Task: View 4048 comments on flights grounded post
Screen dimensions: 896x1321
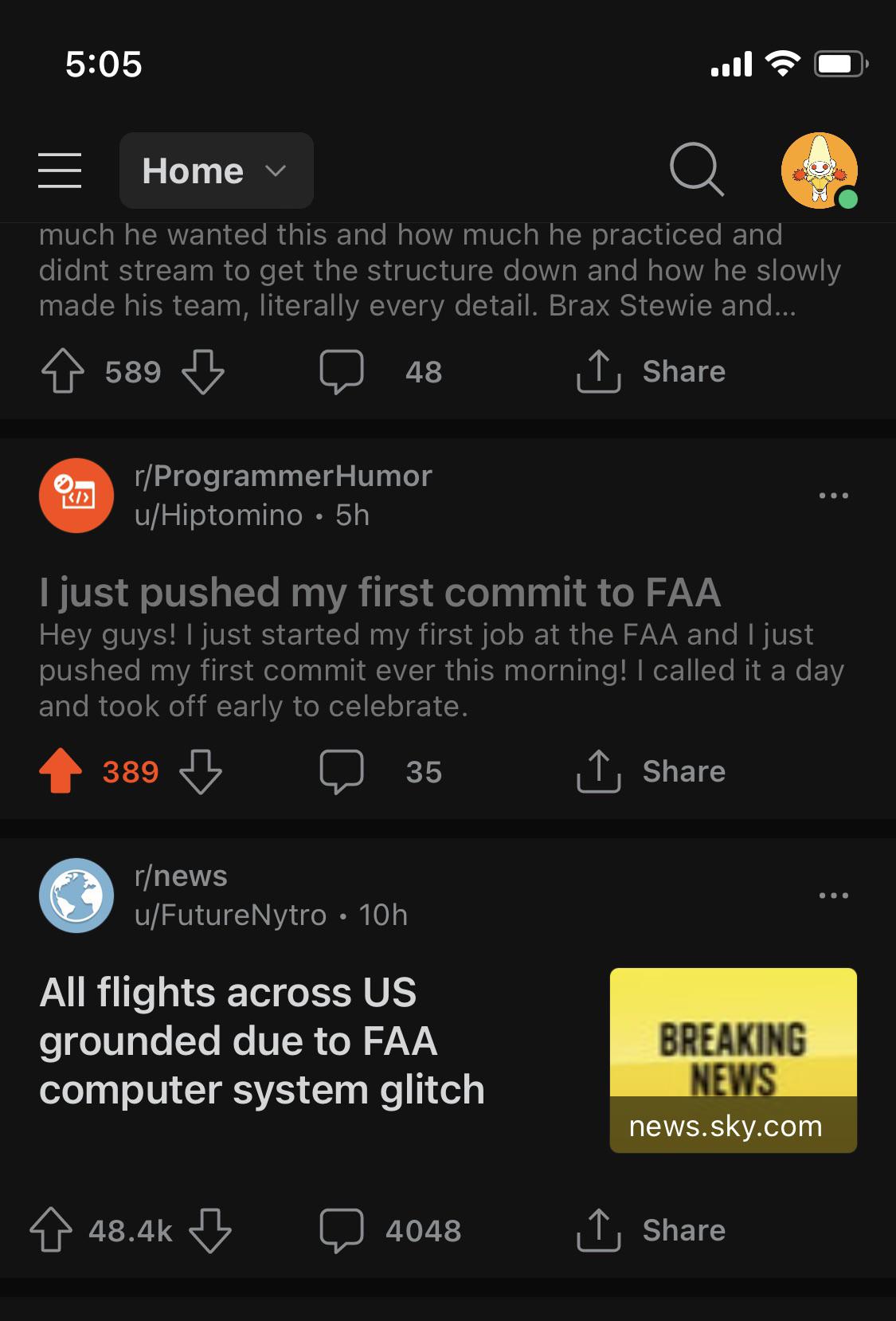Action: 389,1230
